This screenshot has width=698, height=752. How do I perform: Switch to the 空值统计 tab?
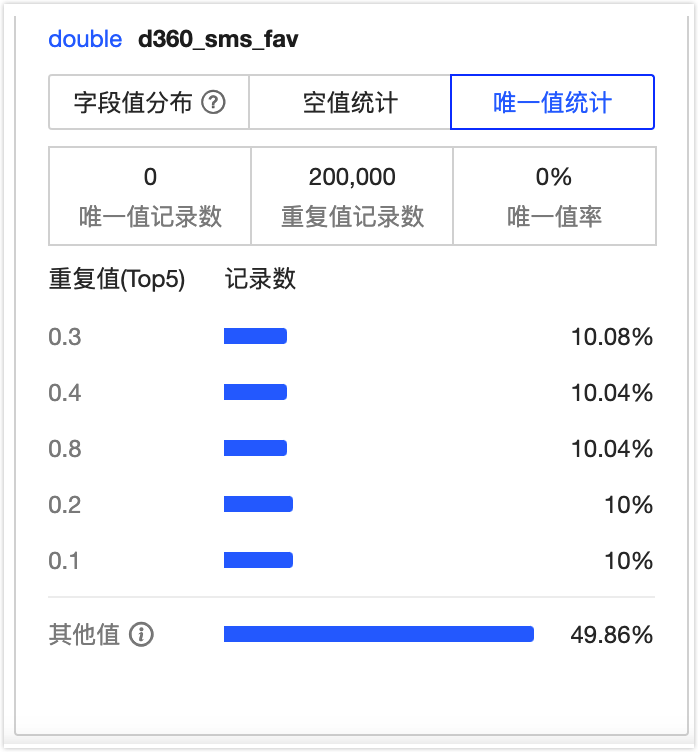[x=350, y=103]
